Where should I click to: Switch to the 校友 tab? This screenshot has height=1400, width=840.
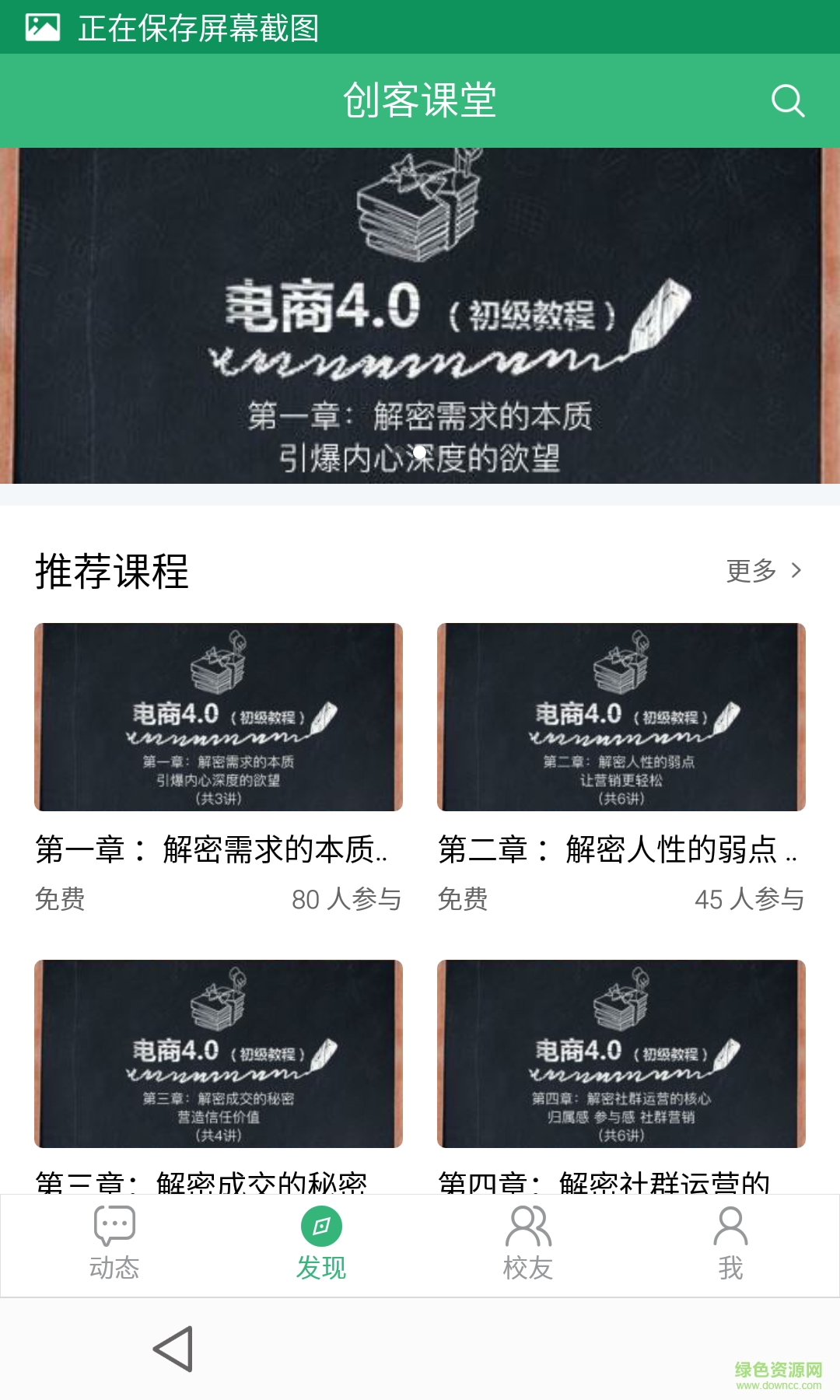(527, 1244)
